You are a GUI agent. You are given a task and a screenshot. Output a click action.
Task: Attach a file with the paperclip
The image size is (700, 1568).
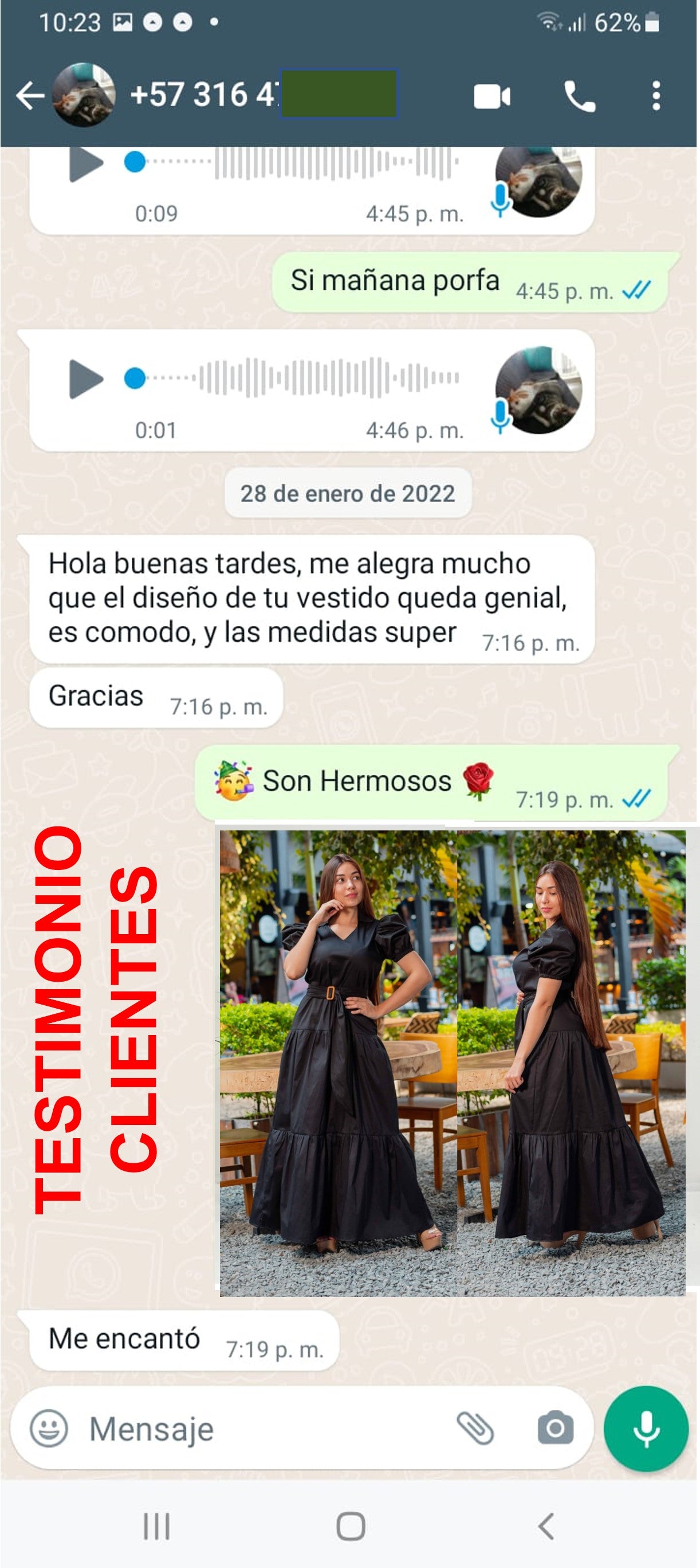474,1428
